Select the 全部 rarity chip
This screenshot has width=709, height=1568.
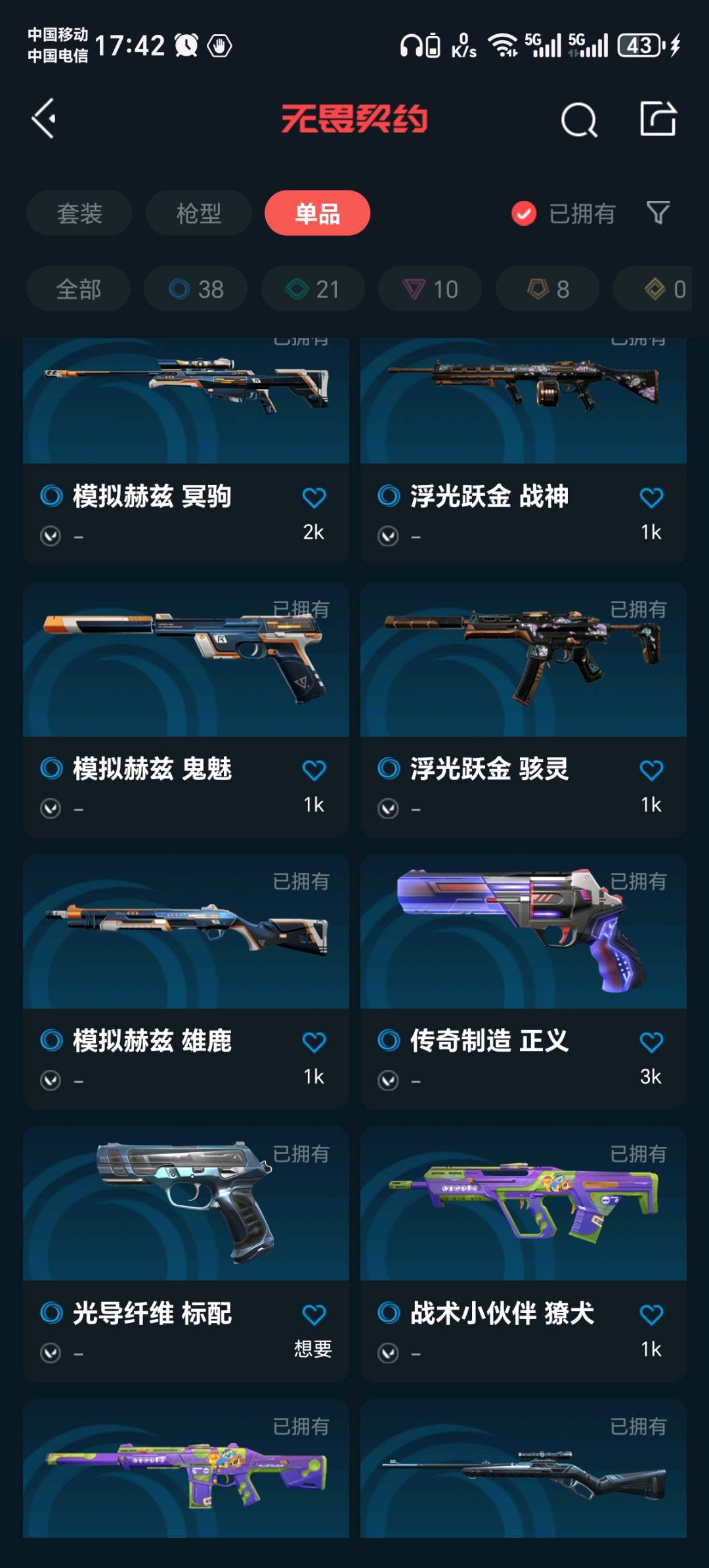tap(79, 289)
